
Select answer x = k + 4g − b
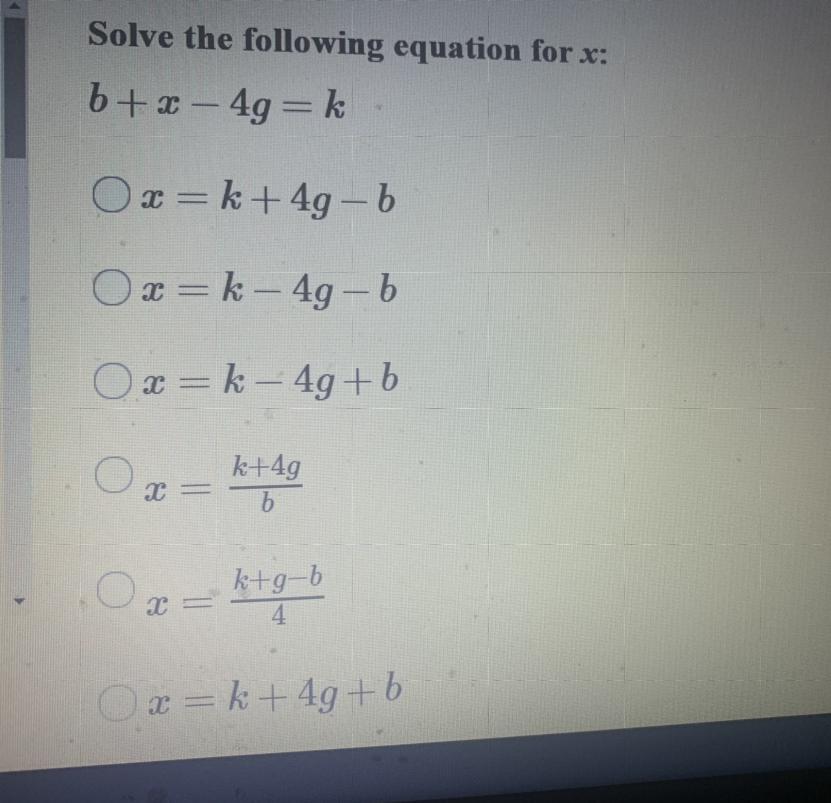[x=111, y=195]
